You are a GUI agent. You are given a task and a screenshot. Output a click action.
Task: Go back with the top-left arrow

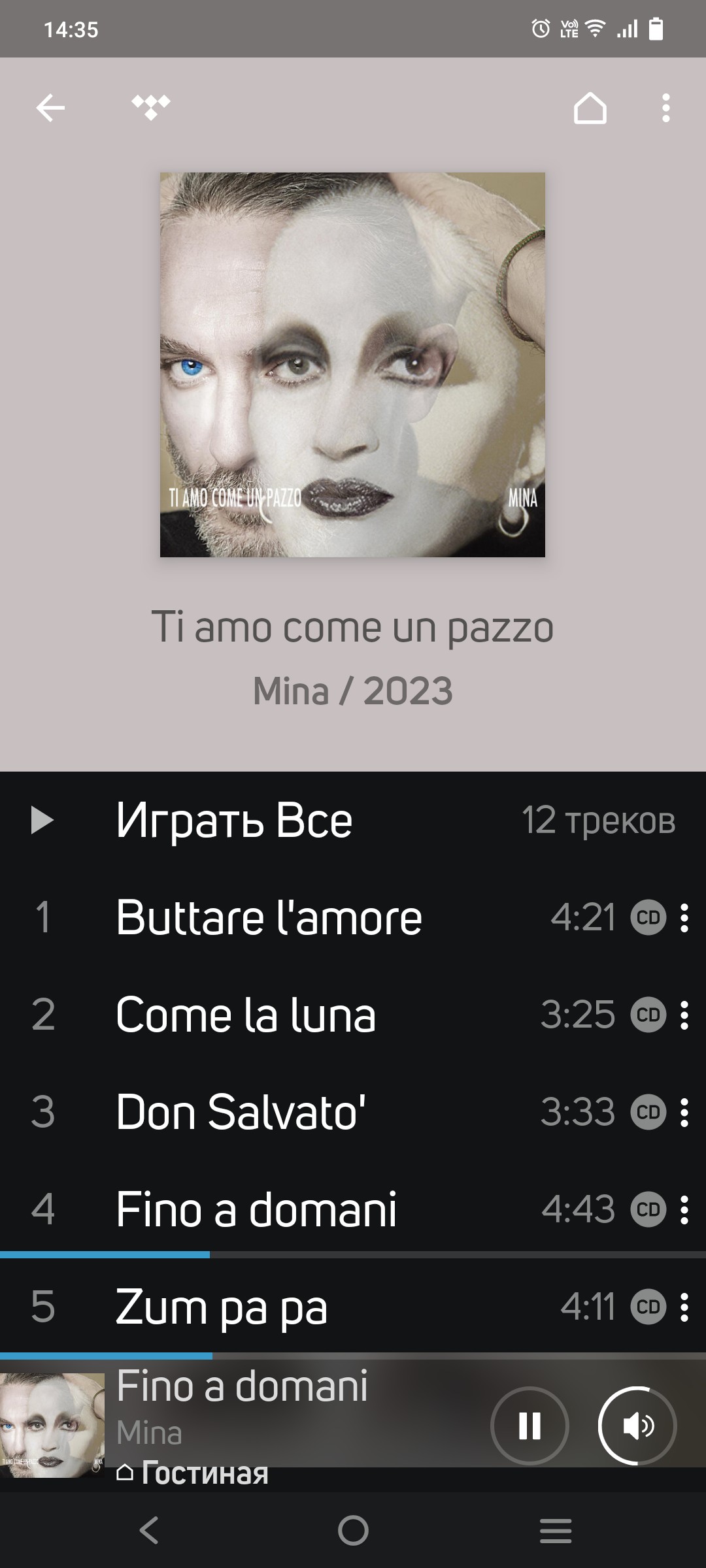50,108
